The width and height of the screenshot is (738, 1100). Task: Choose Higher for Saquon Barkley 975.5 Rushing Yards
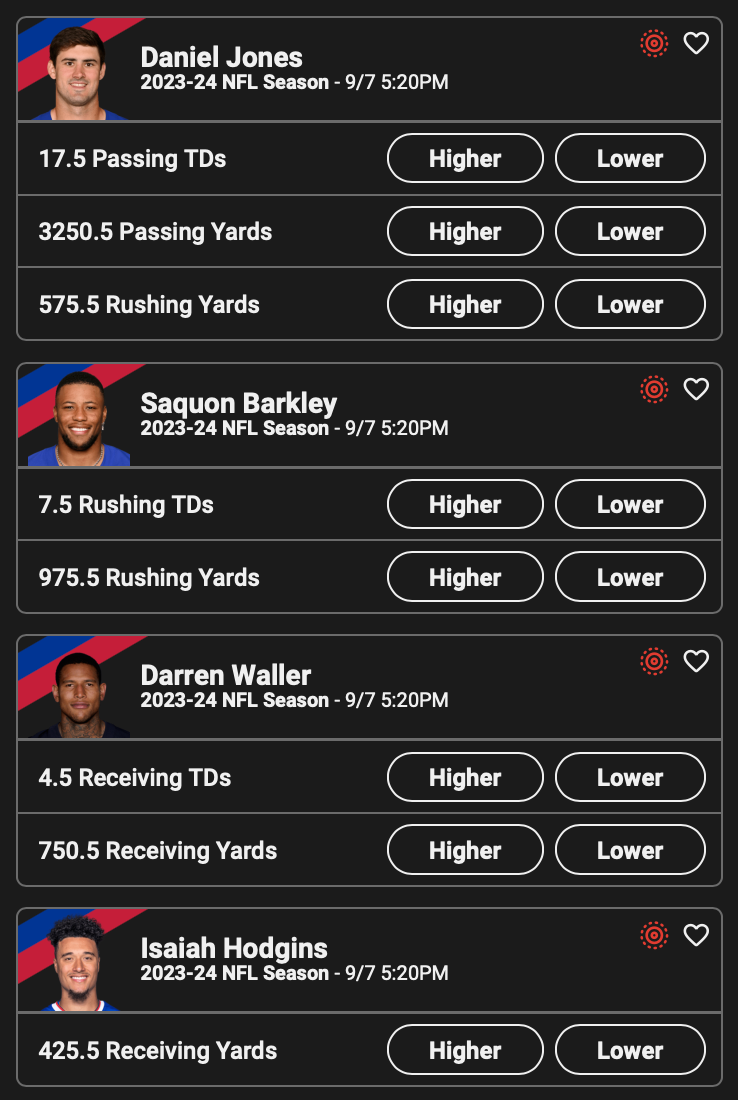465,577
